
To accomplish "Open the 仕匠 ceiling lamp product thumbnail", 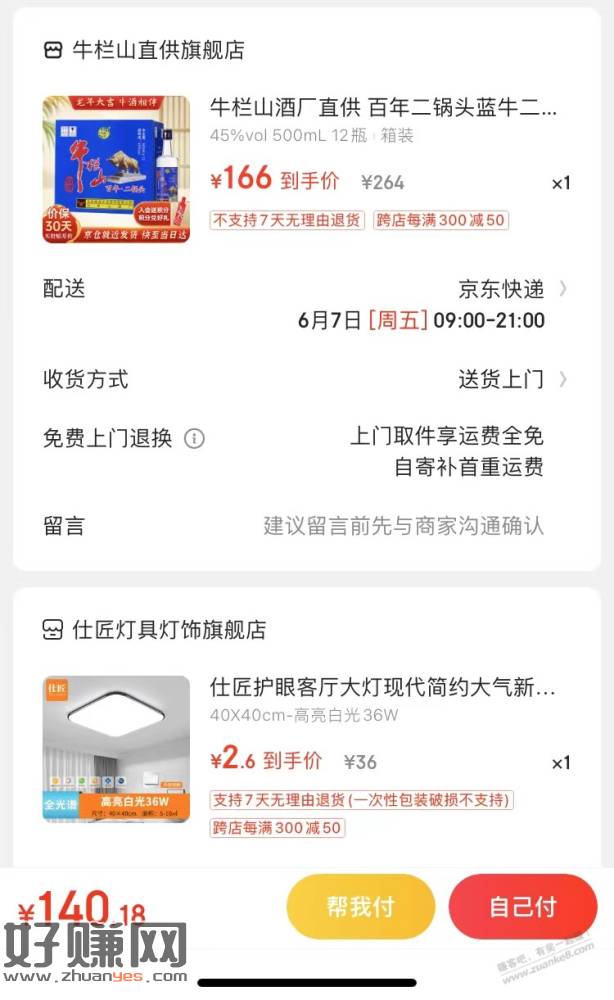I will click(x=116, y=748).
